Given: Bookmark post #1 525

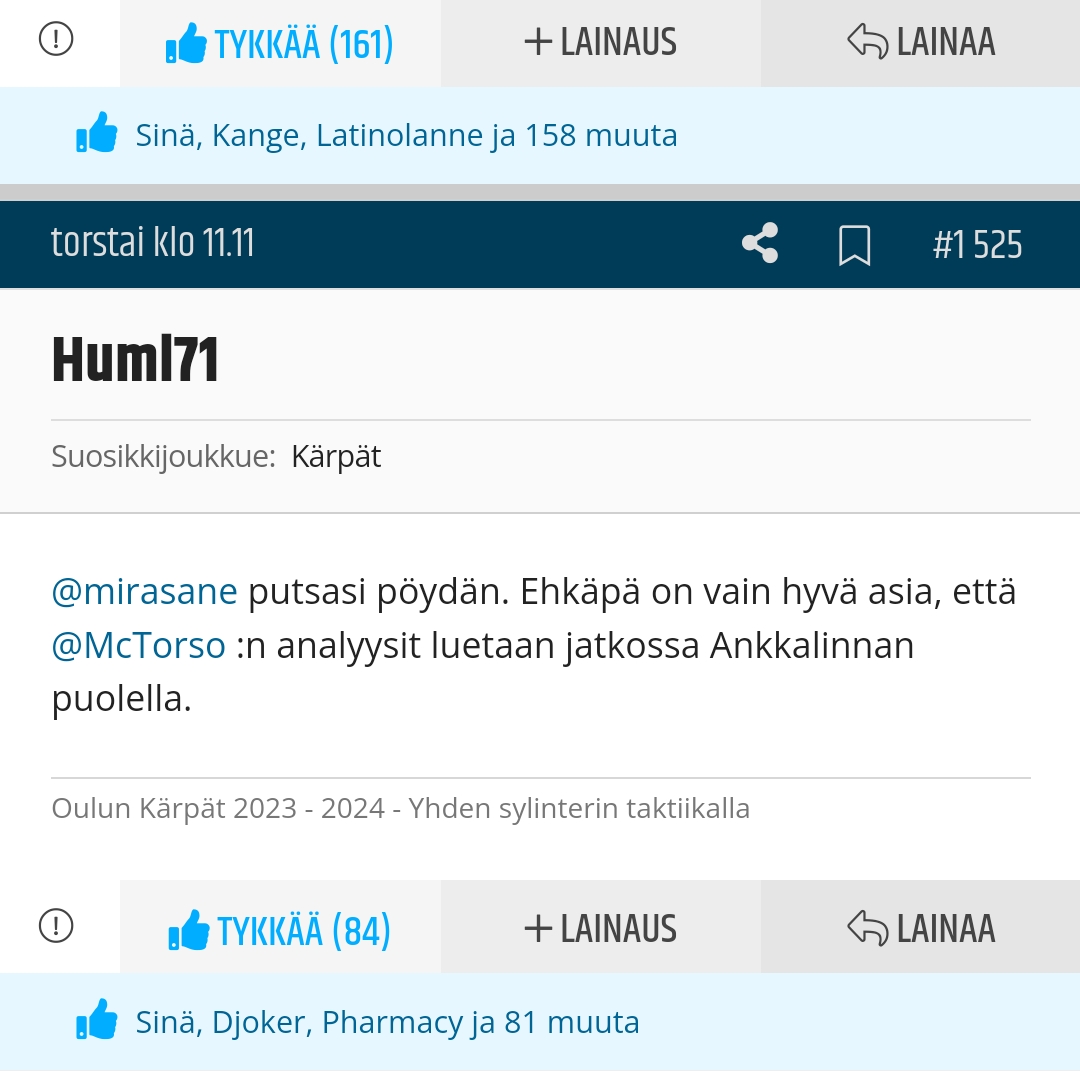Looking at the screenshot, I should point(854,245).
